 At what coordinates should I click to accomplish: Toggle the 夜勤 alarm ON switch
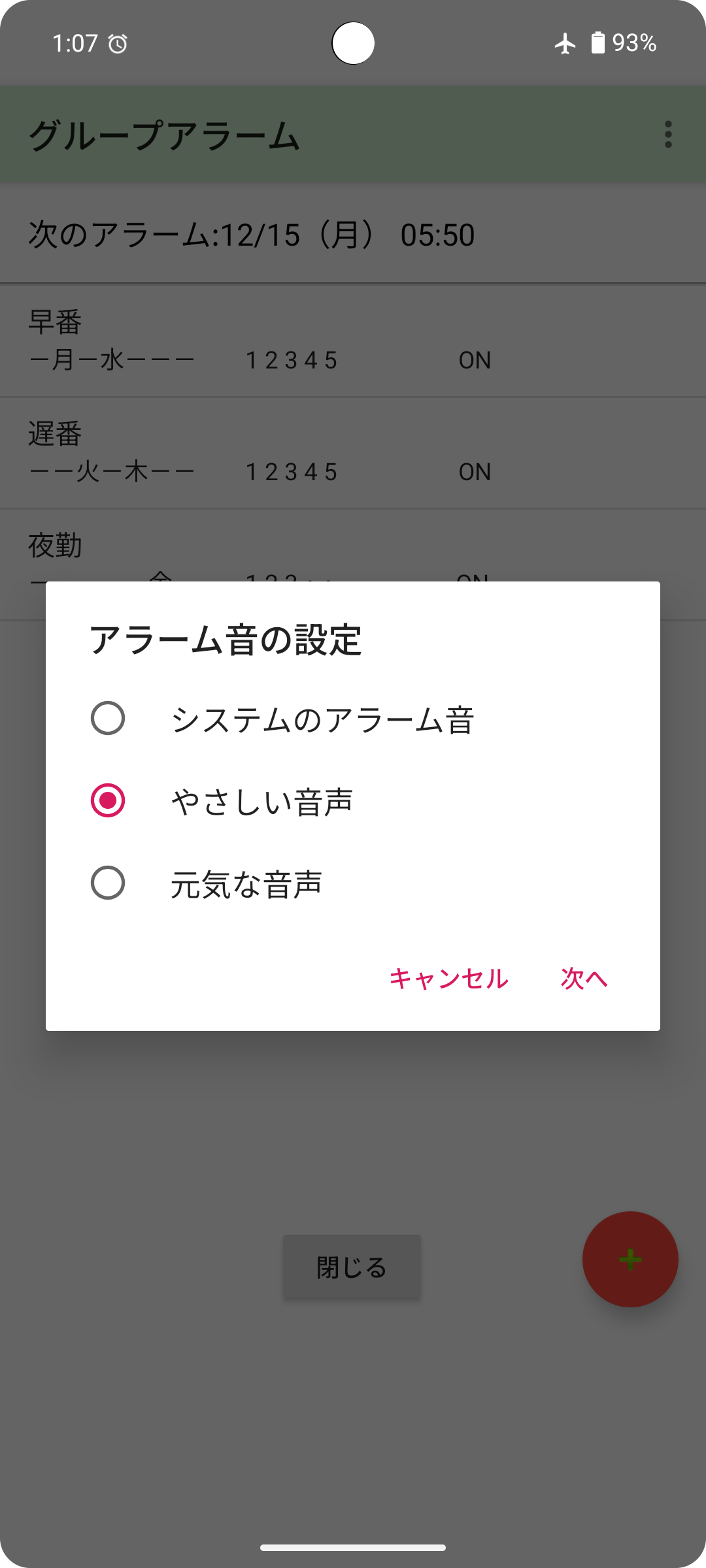(475, 580)
